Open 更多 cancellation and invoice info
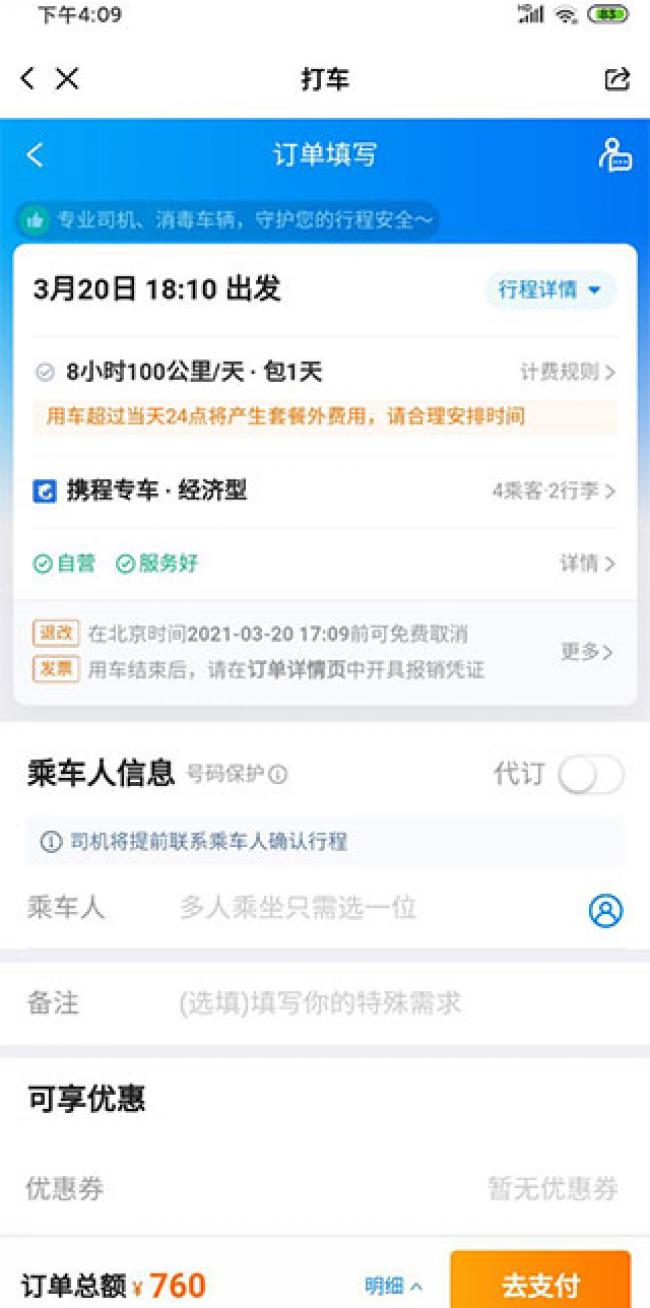 point(586,652)
